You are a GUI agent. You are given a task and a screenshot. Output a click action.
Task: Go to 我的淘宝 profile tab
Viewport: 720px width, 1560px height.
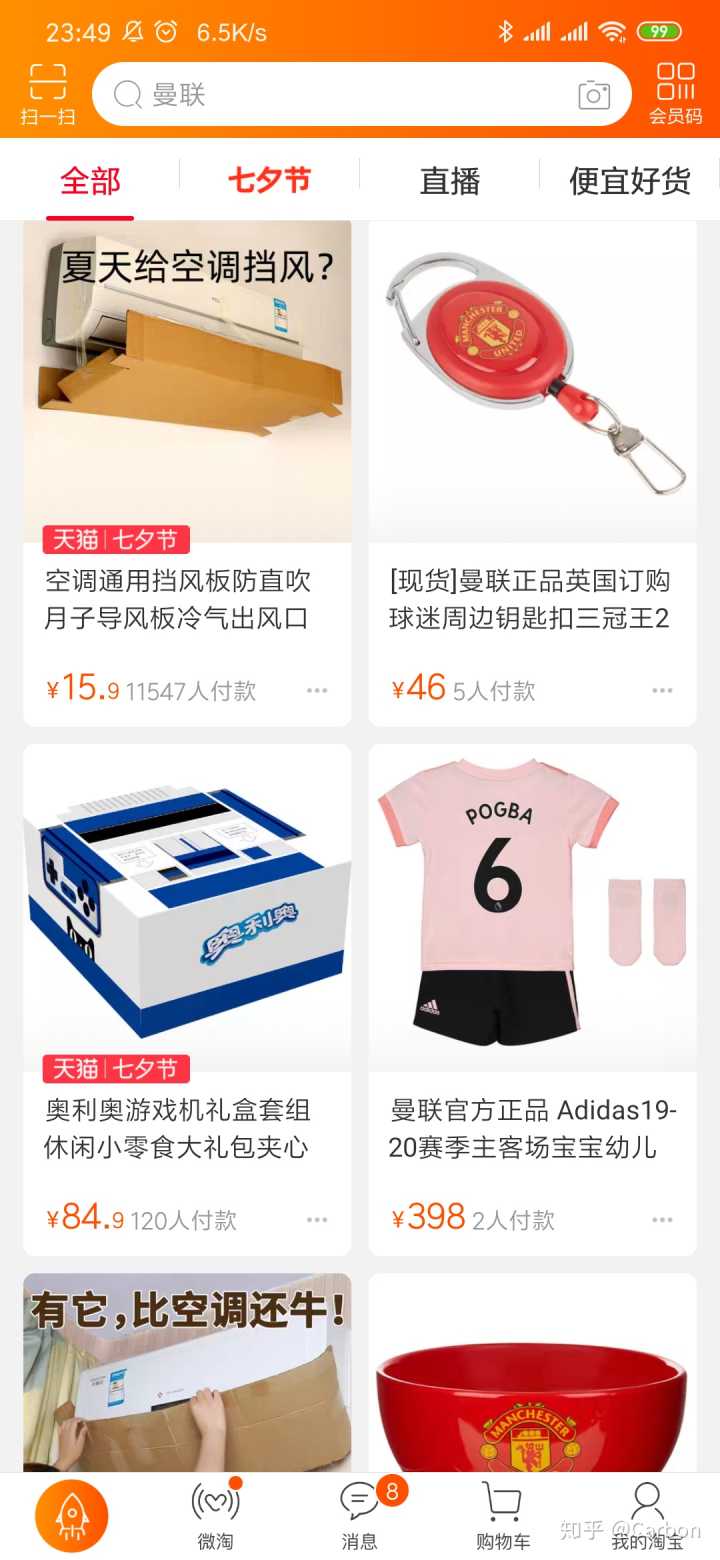[647, 1516]
